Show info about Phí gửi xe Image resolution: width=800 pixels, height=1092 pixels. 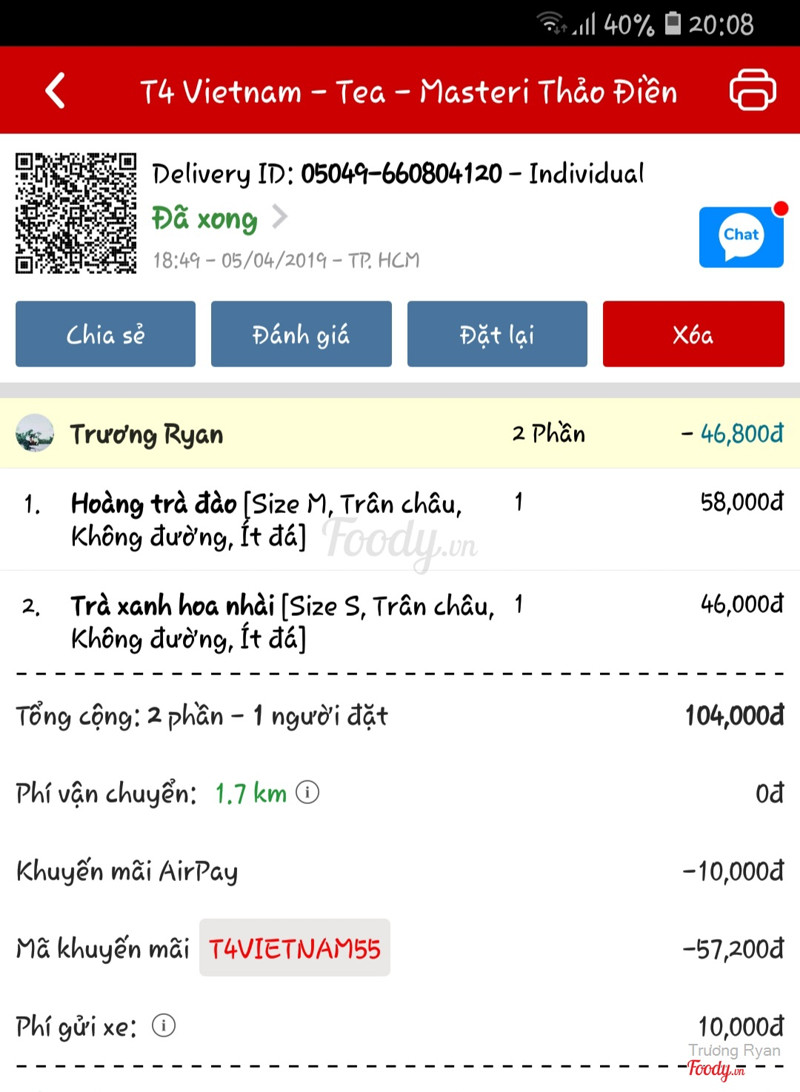(x=163, y=1025)
